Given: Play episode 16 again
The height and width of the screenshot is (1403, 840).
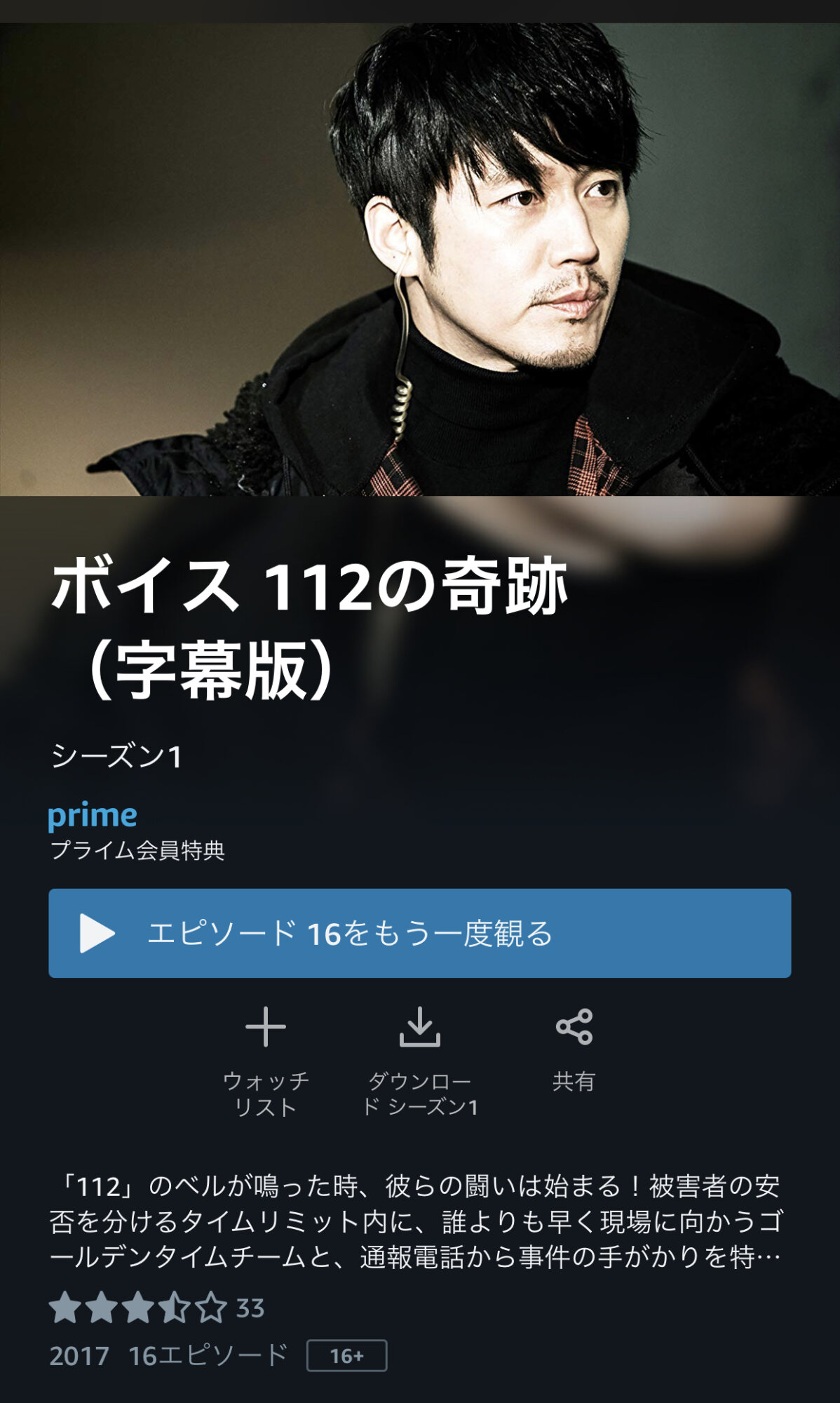Looking at the screenshot, I should [419, 933].
